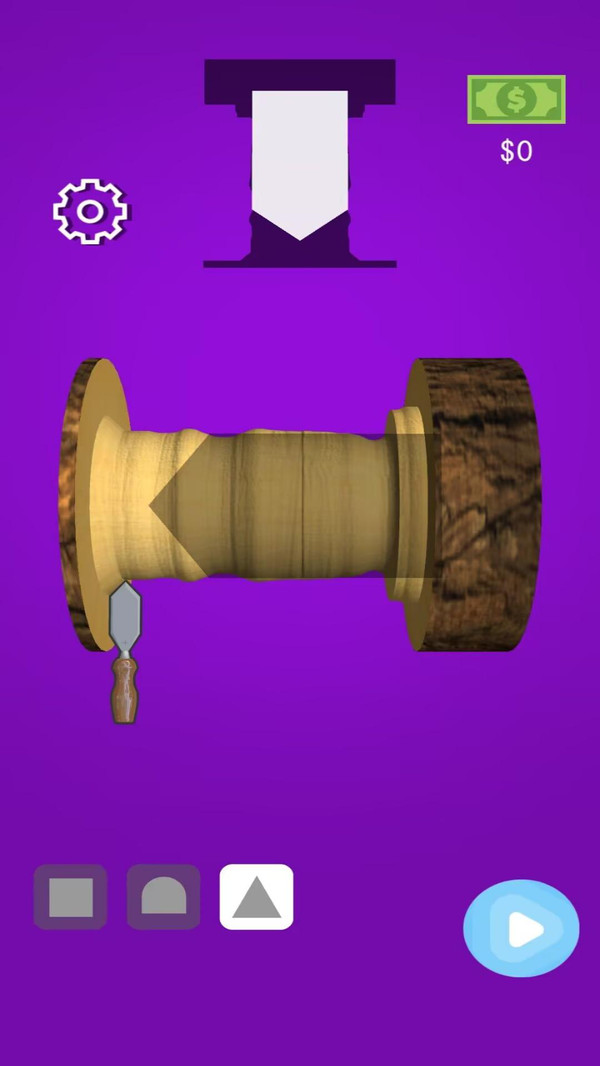The width and height of the screenshot is (600, 1066).
Task: Tap the blue play button
Action: pos(521,929)
